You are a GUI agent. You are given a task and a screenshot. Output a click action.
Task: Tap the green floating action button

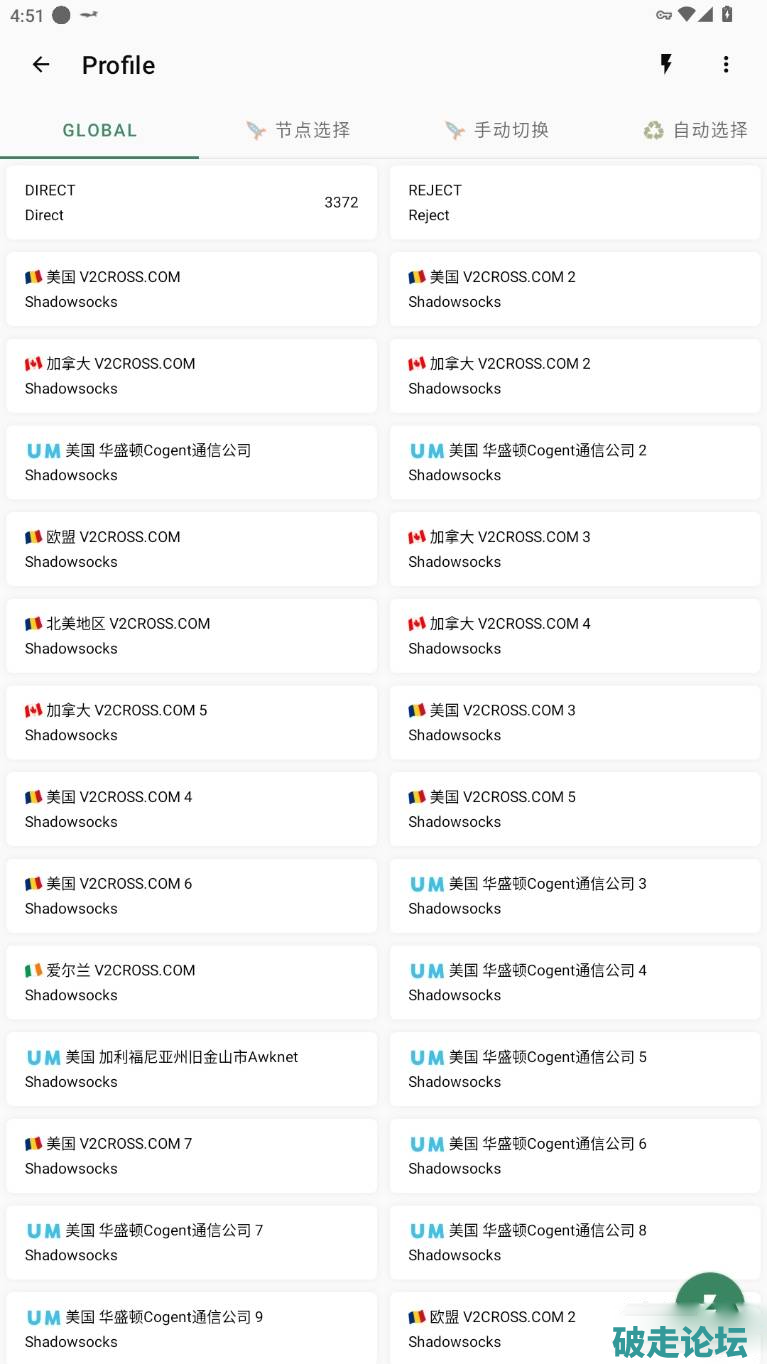pos(709,1303)
